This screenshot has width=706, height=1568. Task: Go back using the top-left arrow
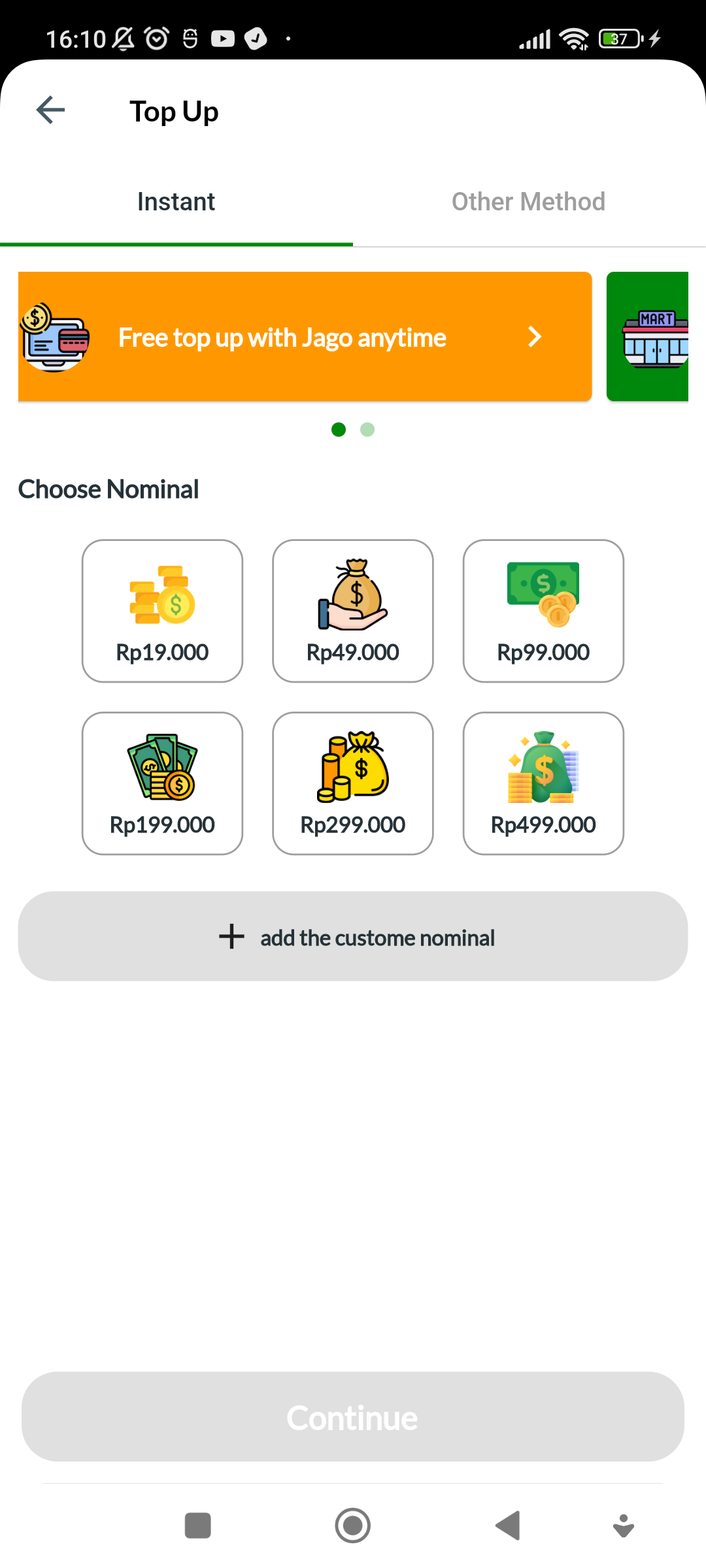tap(50, 110)
